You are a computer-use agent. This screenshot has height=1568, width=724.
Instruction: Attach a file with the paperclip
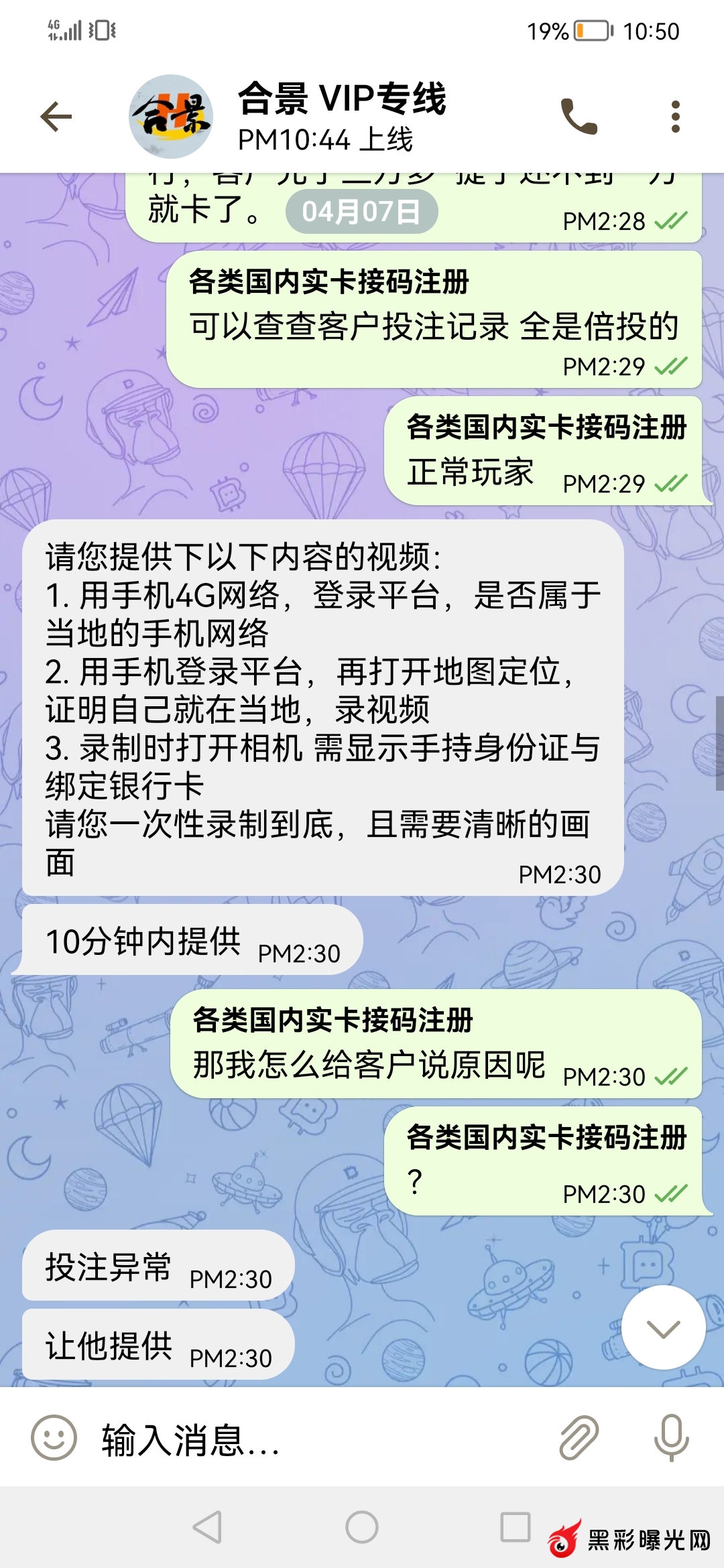(x=579, y=1438)
